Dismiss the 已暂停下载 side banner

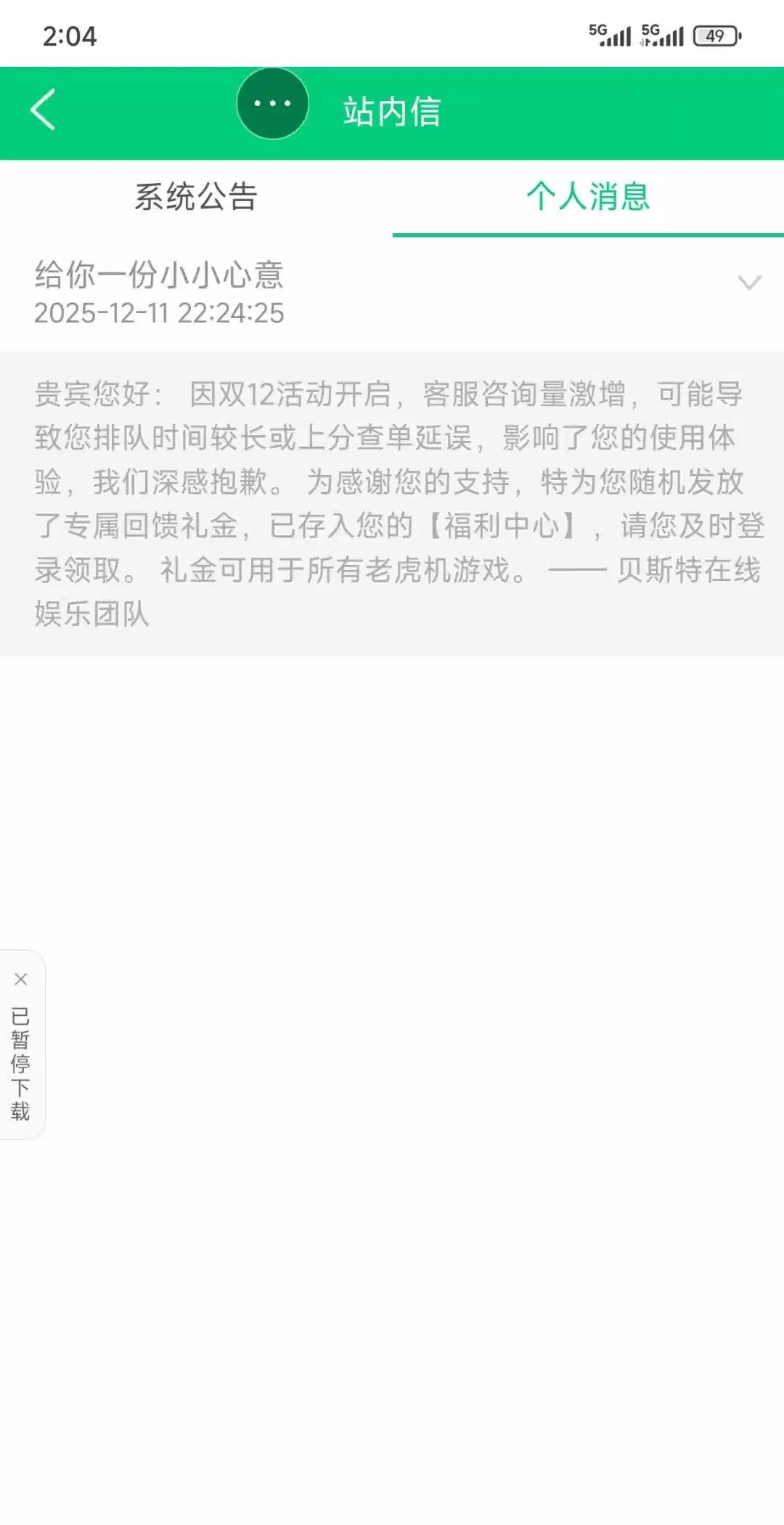pyautogui.click(x=21, y=980)
